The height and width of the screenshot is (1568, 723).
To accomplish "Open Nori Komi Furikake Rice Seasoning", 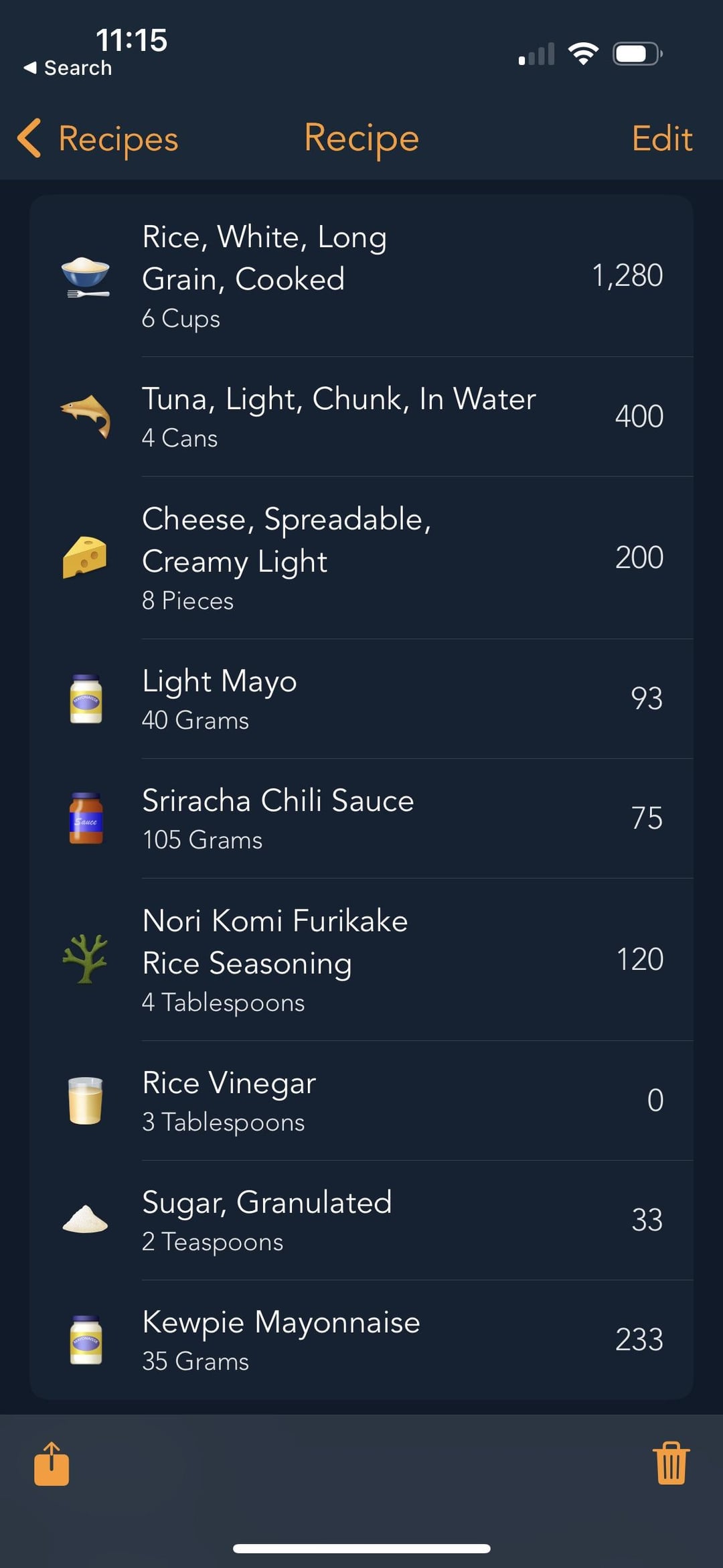I will click(361, 960).
